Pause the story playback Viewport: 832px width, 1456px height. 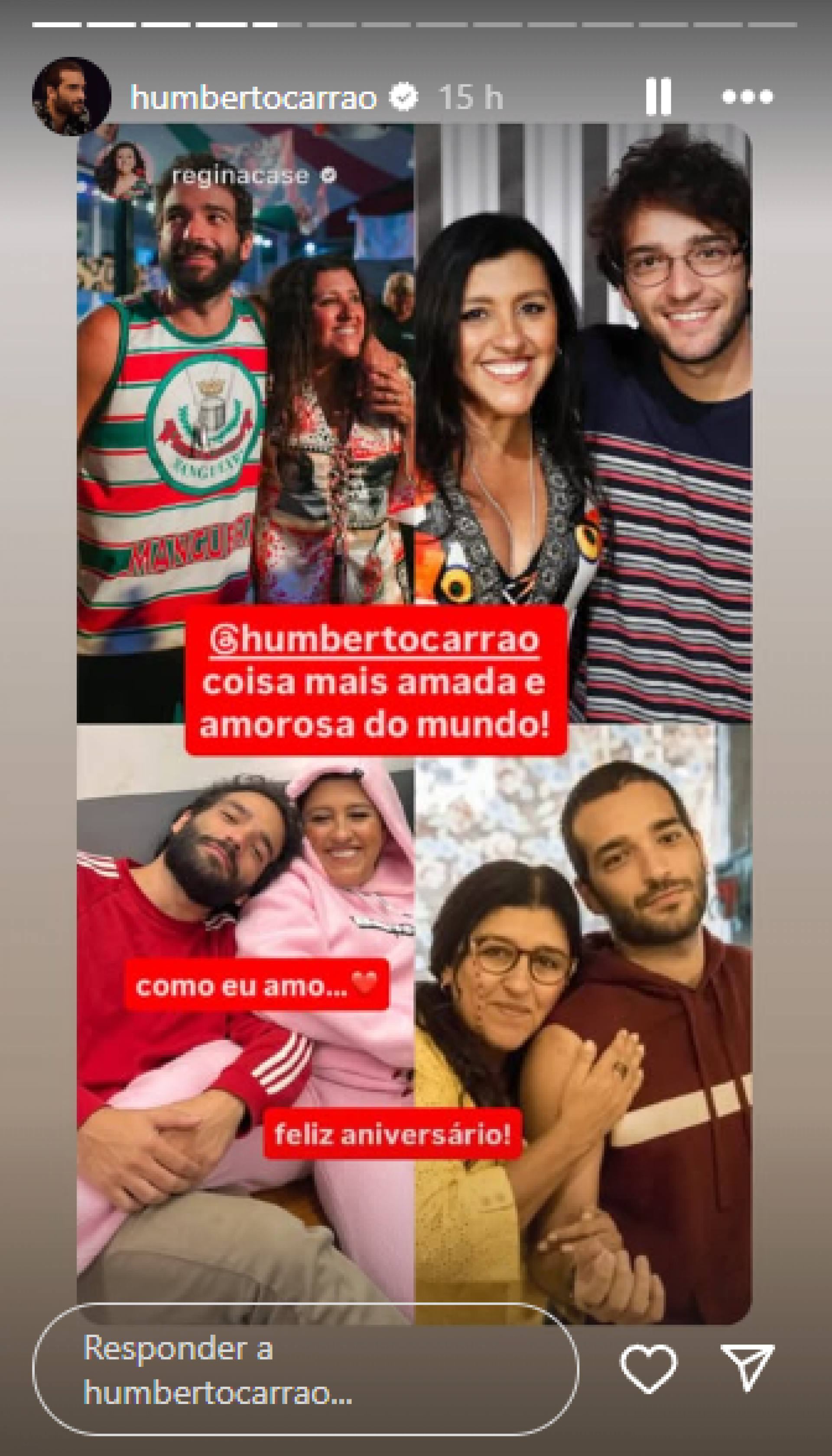pos(658,97)
